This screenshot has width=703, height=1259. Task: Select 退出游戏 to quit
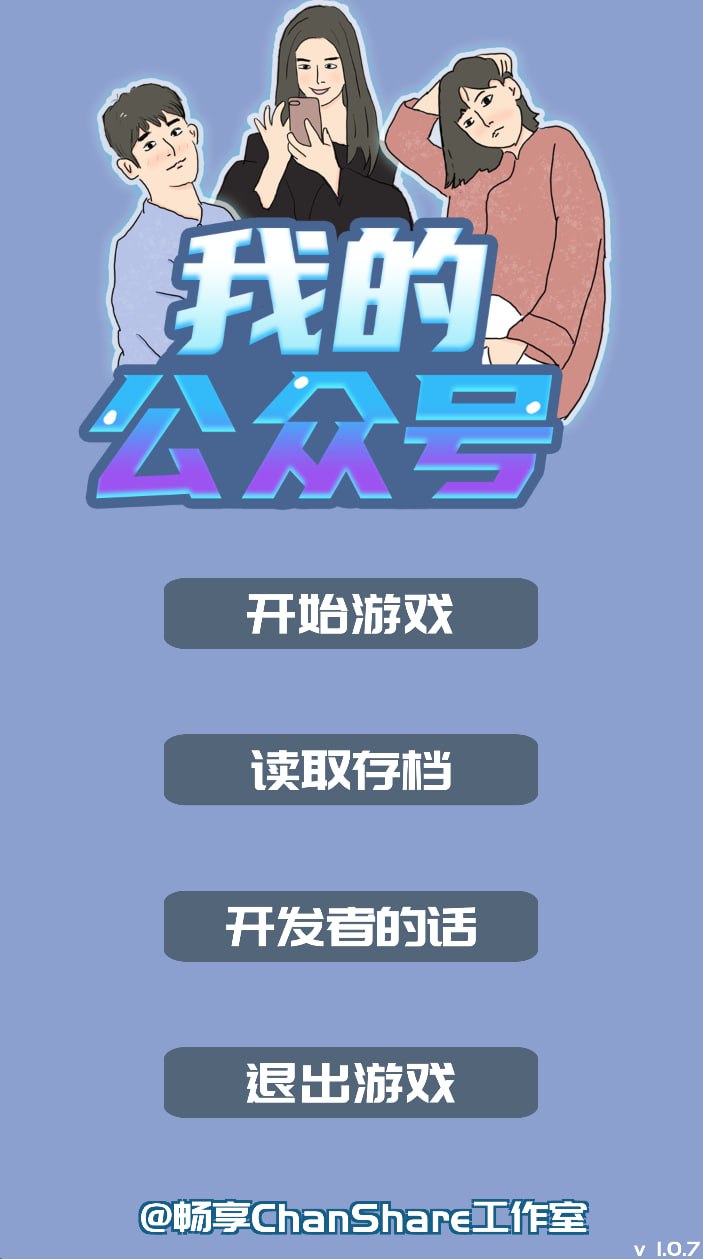351,1083
